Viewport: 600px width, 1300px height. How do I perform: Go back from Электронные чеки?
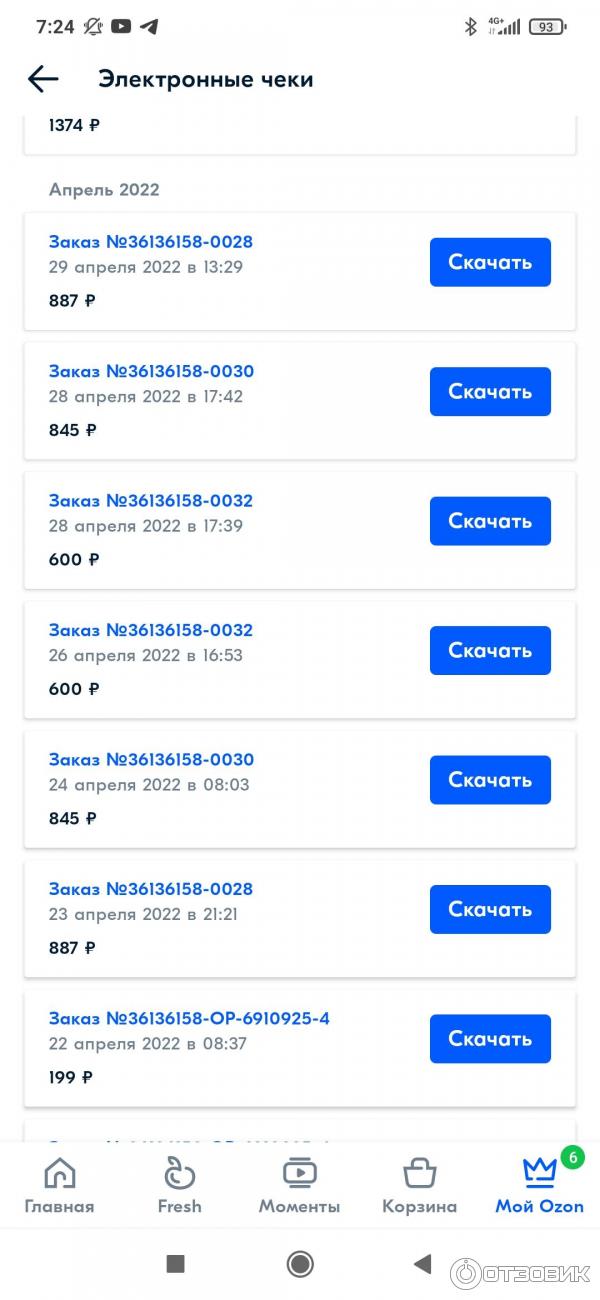(43, 80)
